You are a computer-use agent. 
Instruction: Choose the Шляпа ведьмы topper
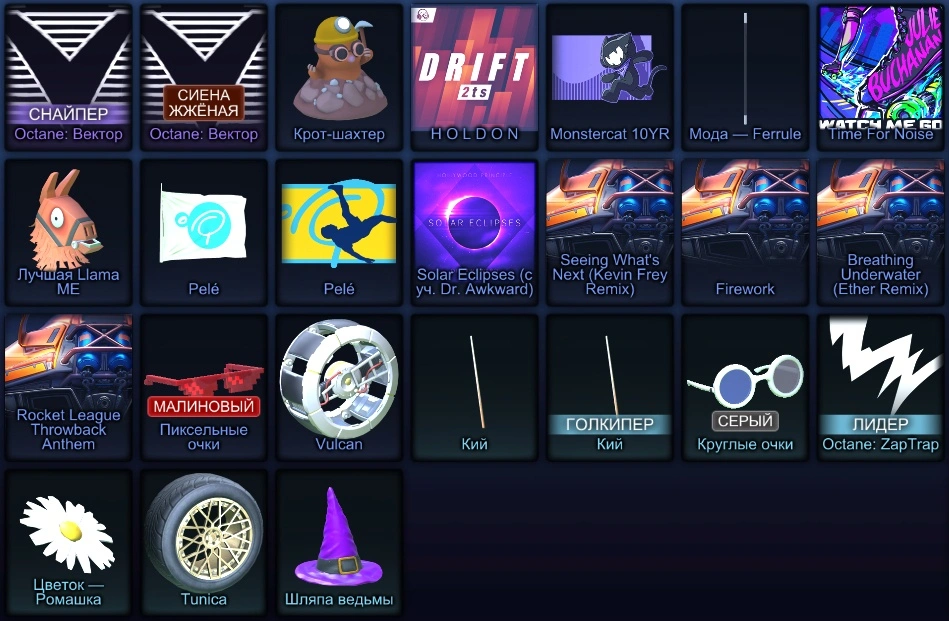point(339,540)
